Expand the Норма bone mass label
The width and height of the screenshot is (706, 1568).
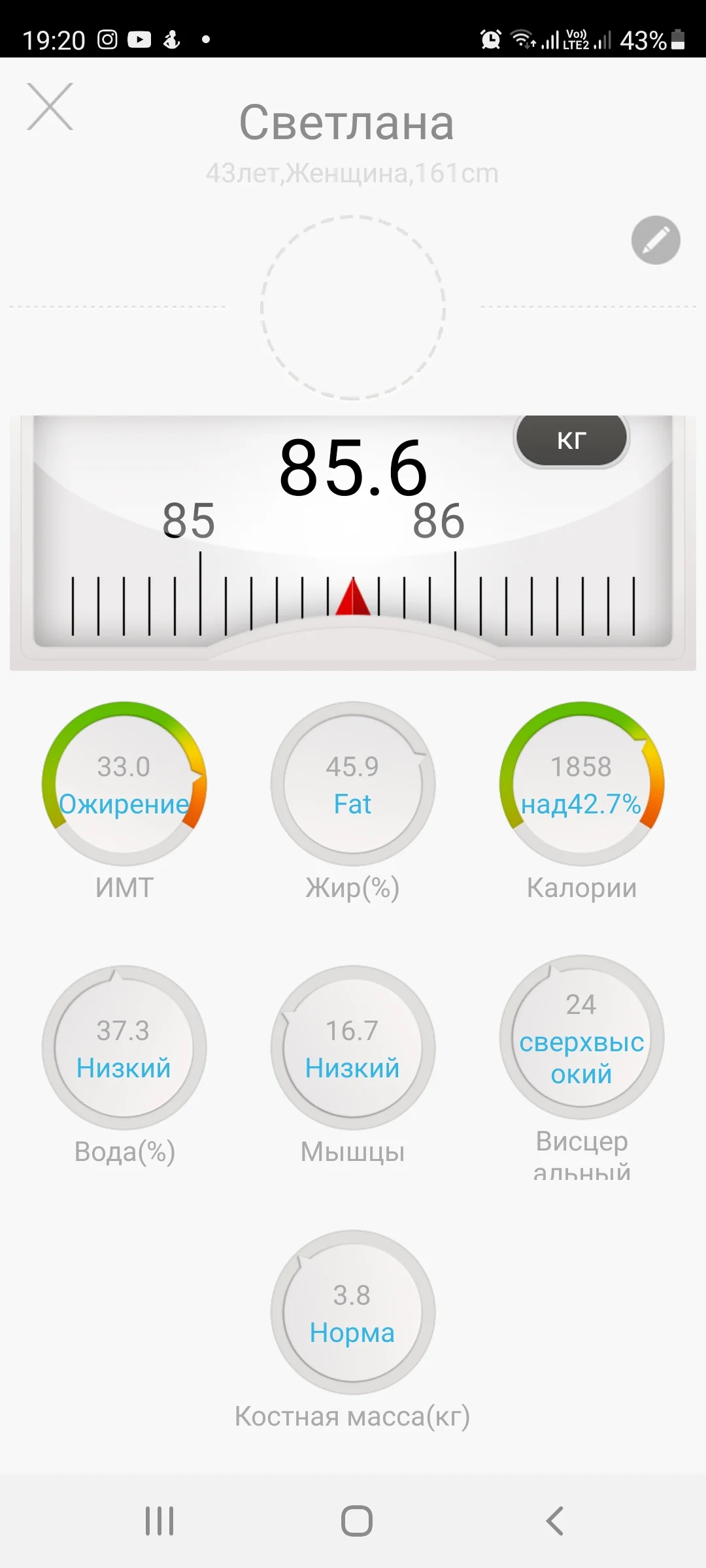coord(353,1333)
